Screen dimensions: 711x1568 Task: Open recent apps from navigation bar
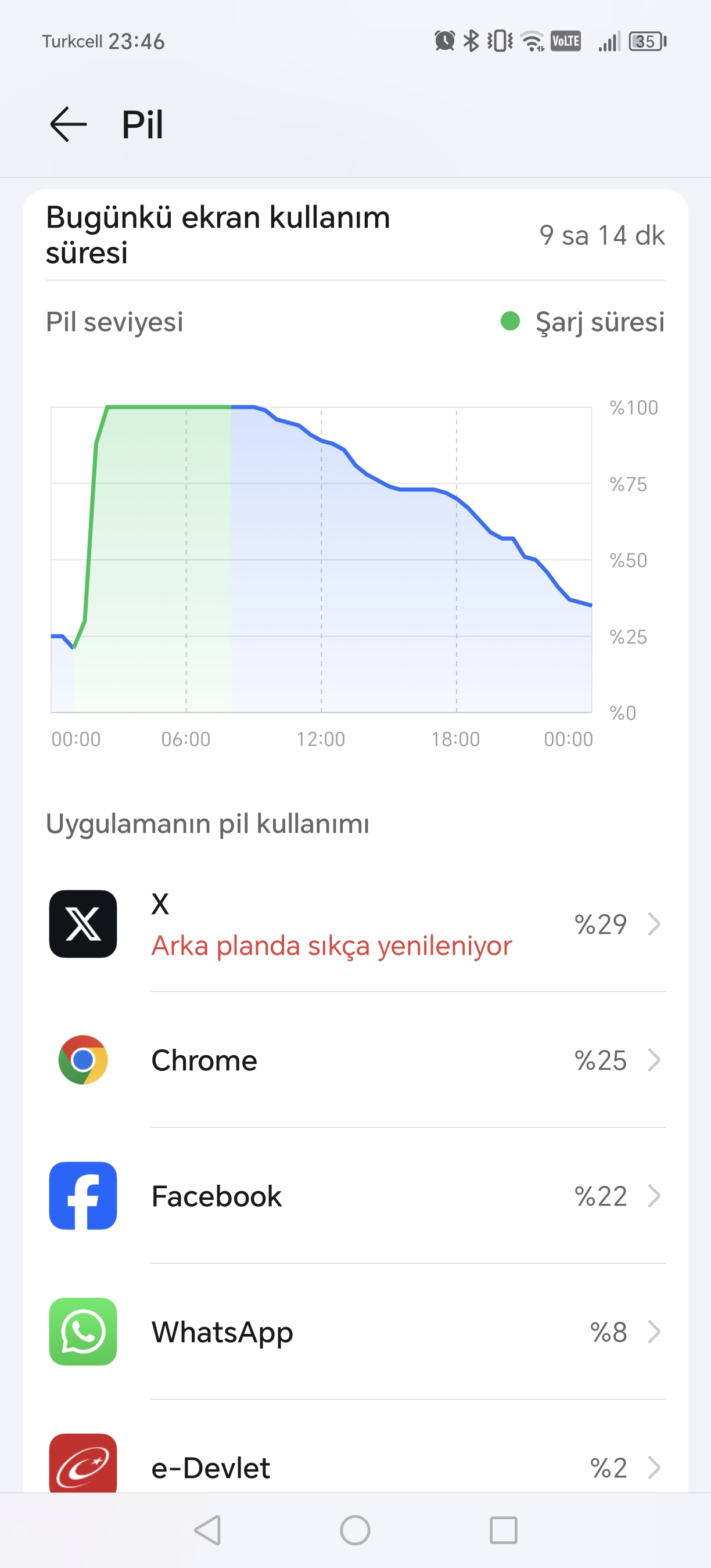[x=504, y=1530]
